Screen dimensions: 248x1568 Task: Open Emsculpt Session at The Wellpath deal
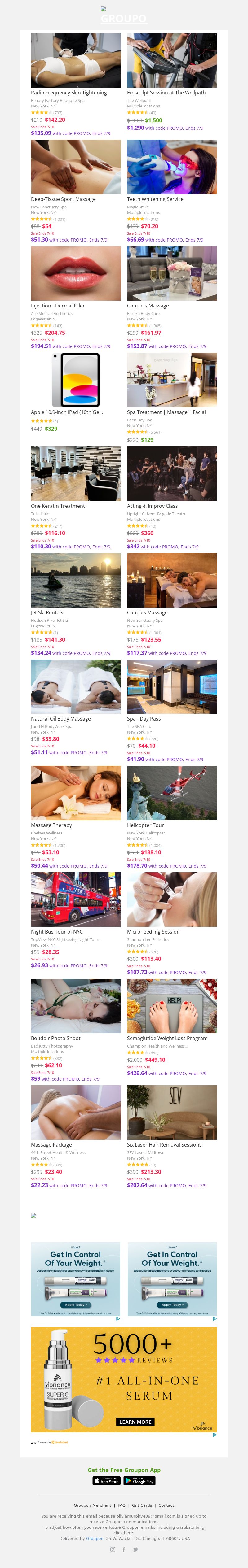tap(171, 60)
